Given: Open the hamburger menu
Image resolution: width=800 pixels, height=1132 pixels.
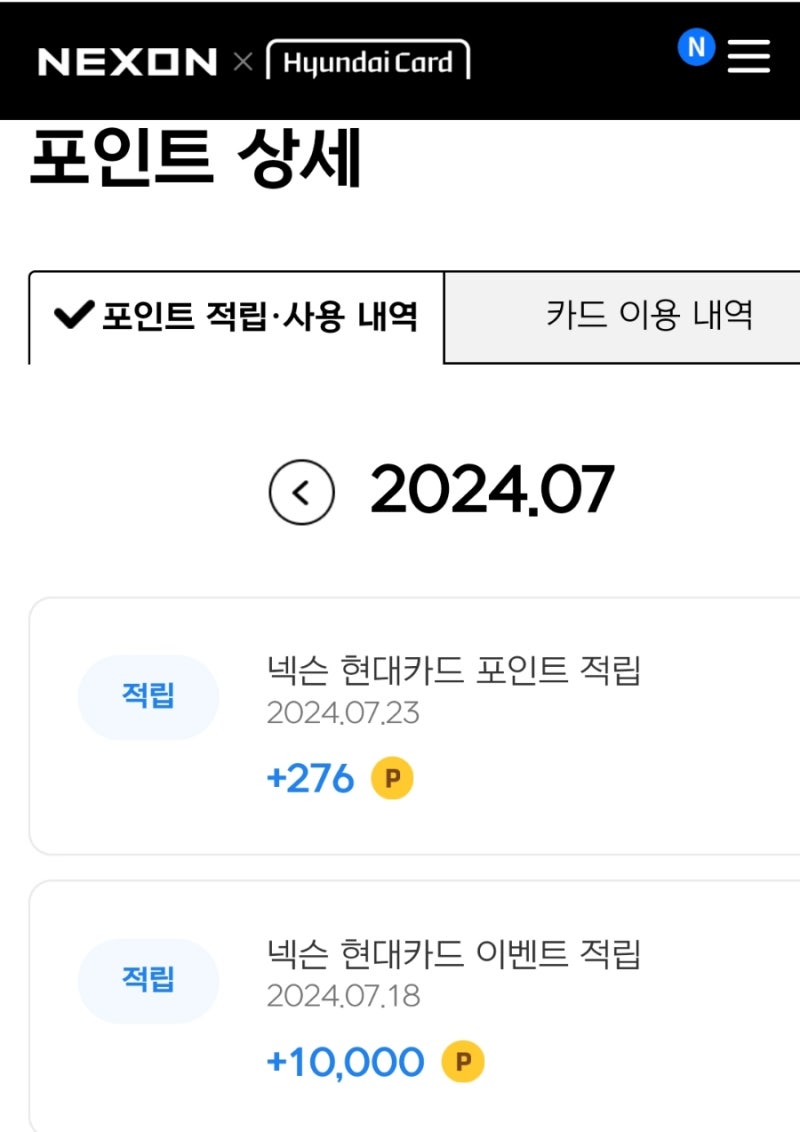Looking at the screenshot, I should [748, 57].
